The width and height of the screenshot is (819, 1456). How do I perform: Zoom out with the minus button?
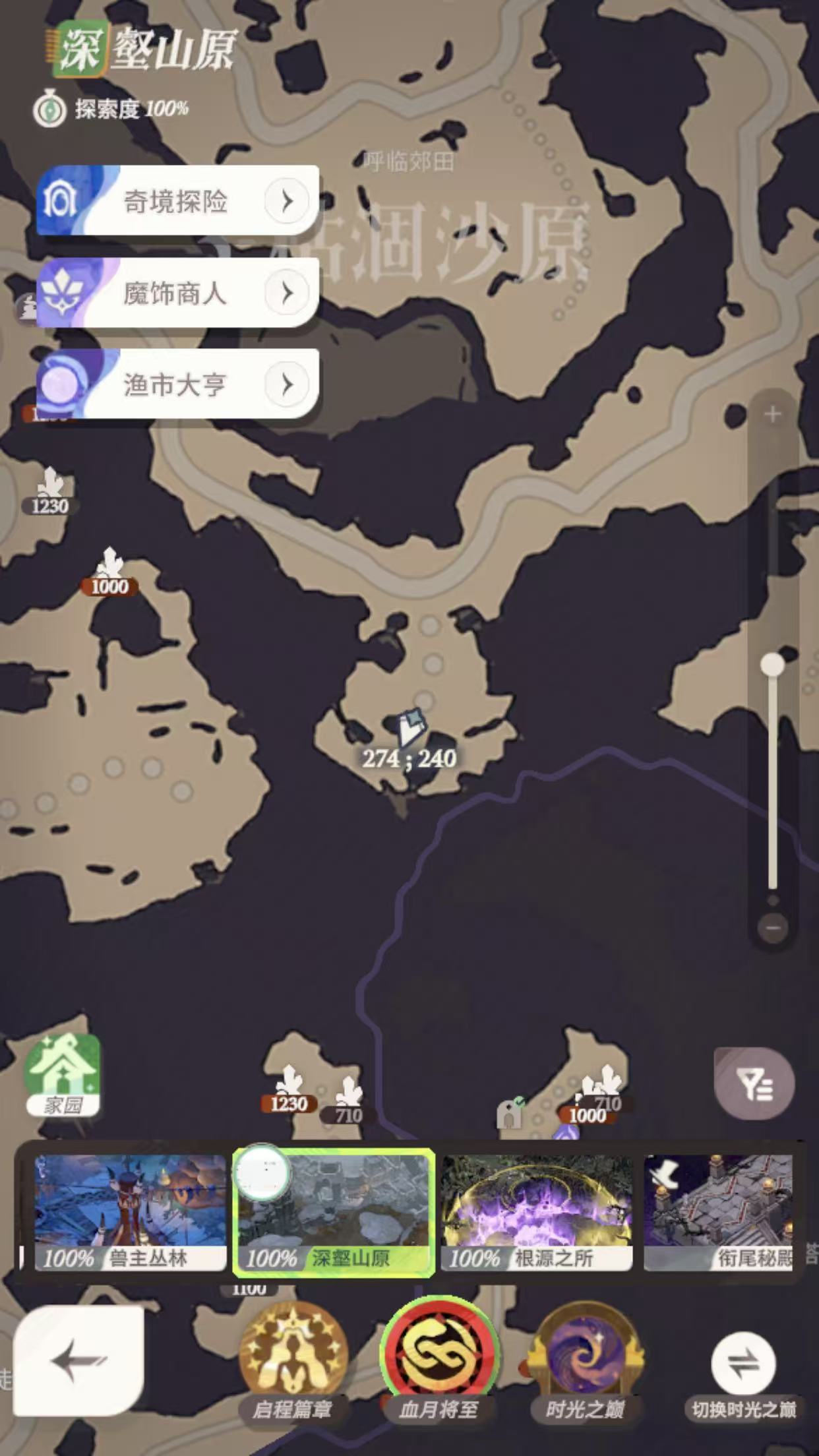click(x=772, y=927)
